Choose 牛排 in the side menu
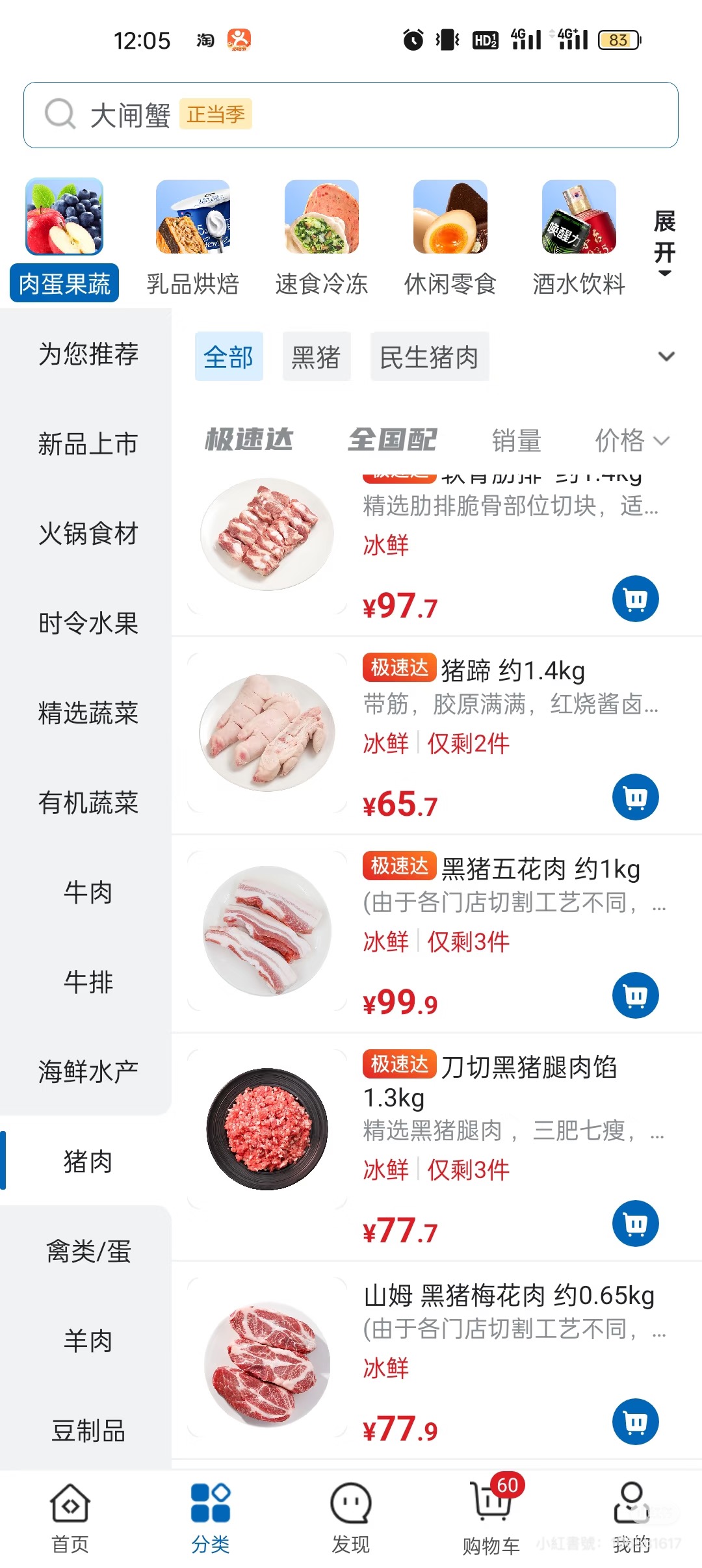This screenshot has height=1568, width=702. point(88,982)
